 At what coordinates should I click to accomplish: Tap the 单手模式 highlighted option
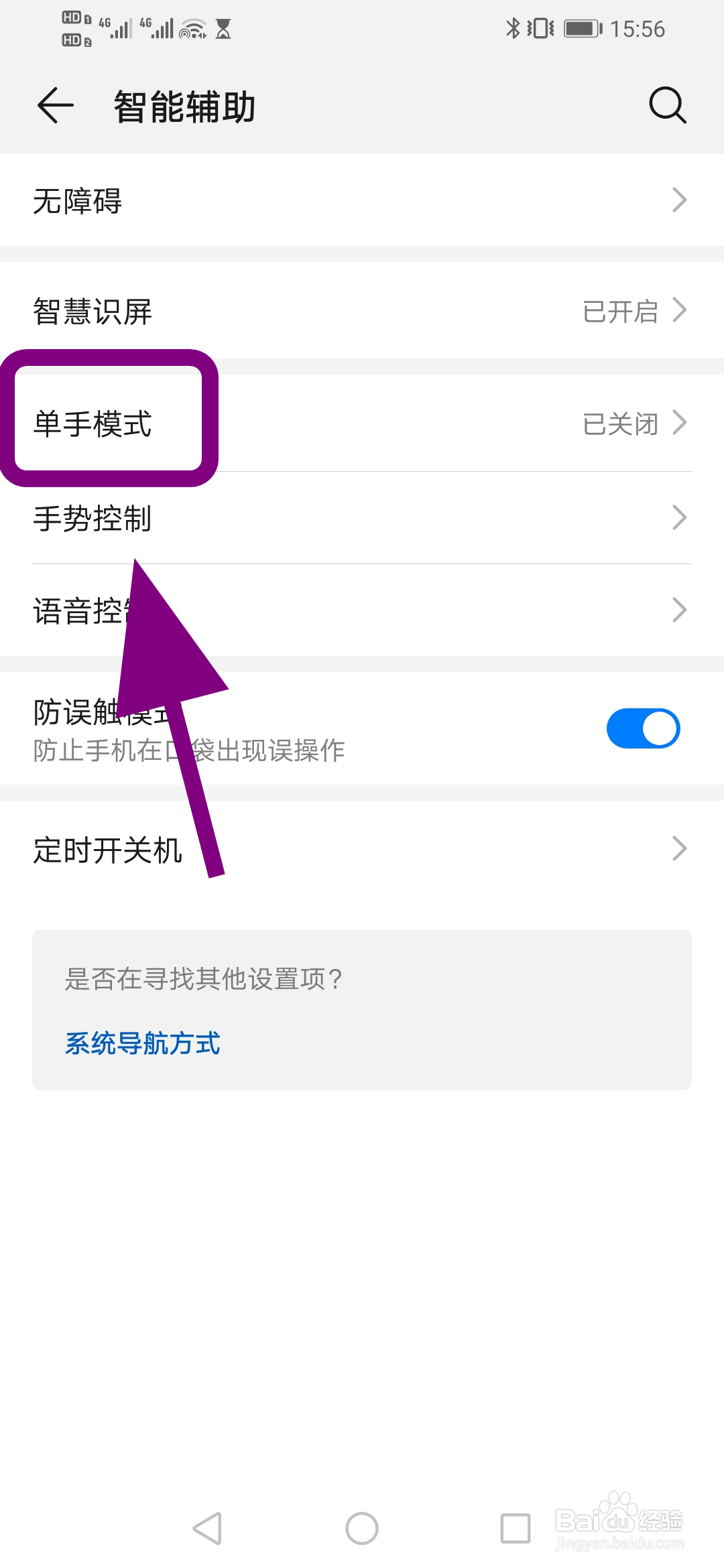[107, 422]
